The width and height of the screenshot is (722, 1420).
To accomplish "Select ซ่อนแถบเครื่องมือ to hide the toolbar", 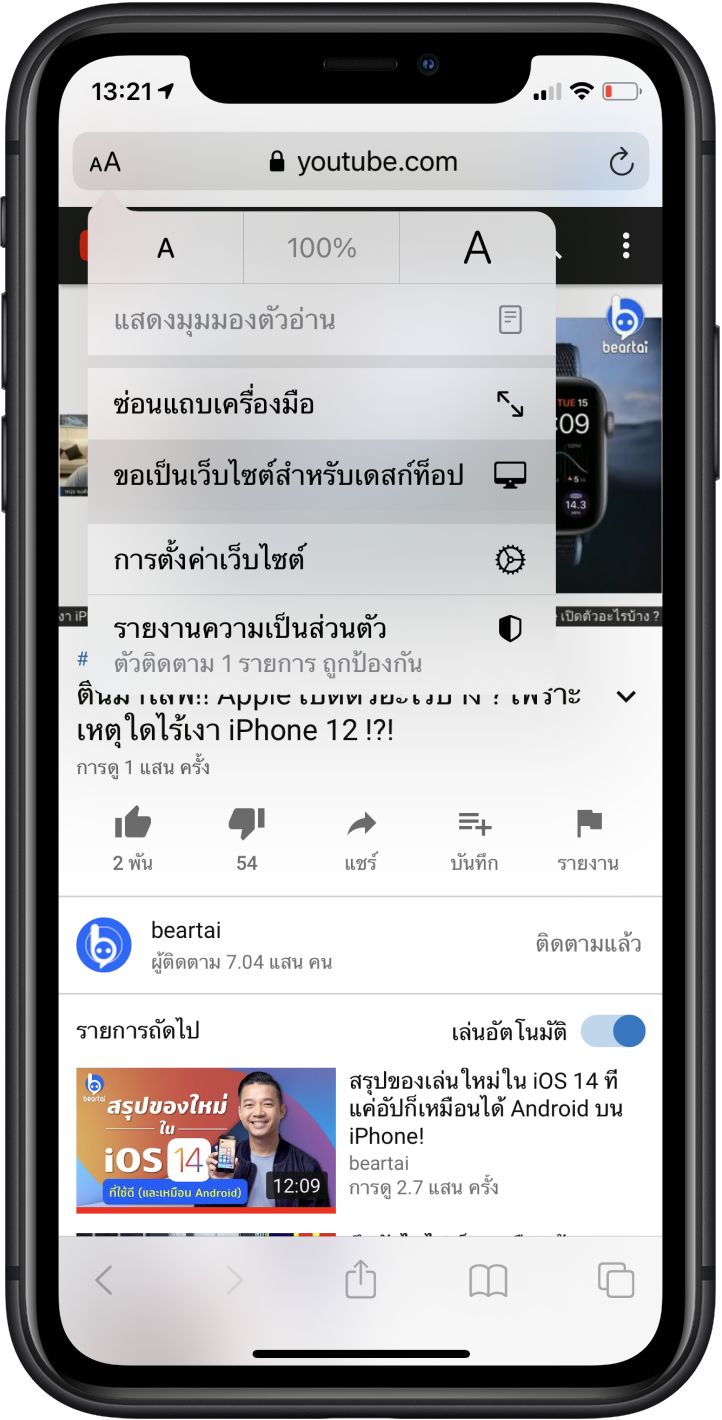I will 321,404.
